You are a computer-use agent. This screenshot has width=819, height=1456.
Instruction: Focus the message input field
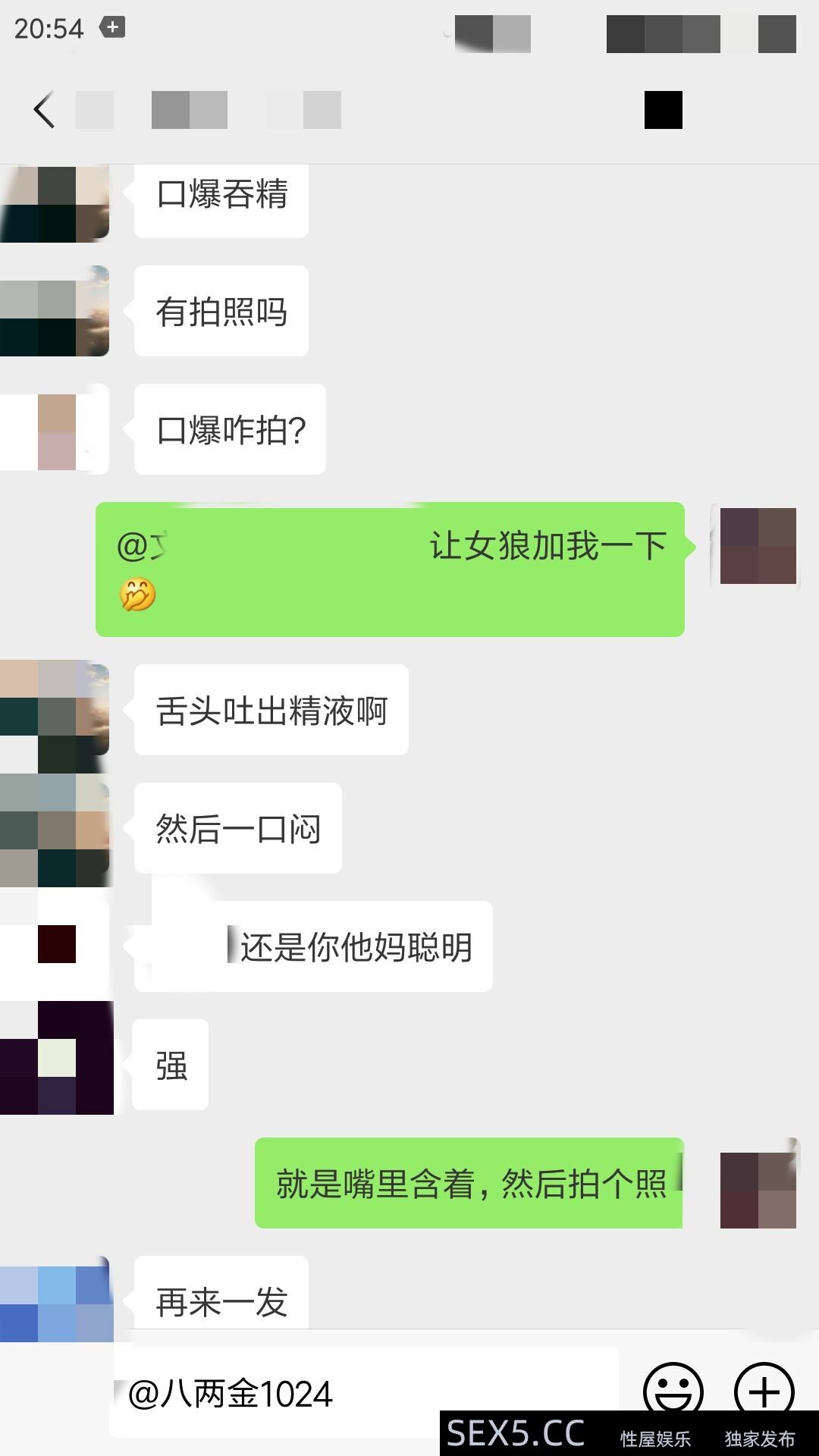click(x=364, y=1394)
